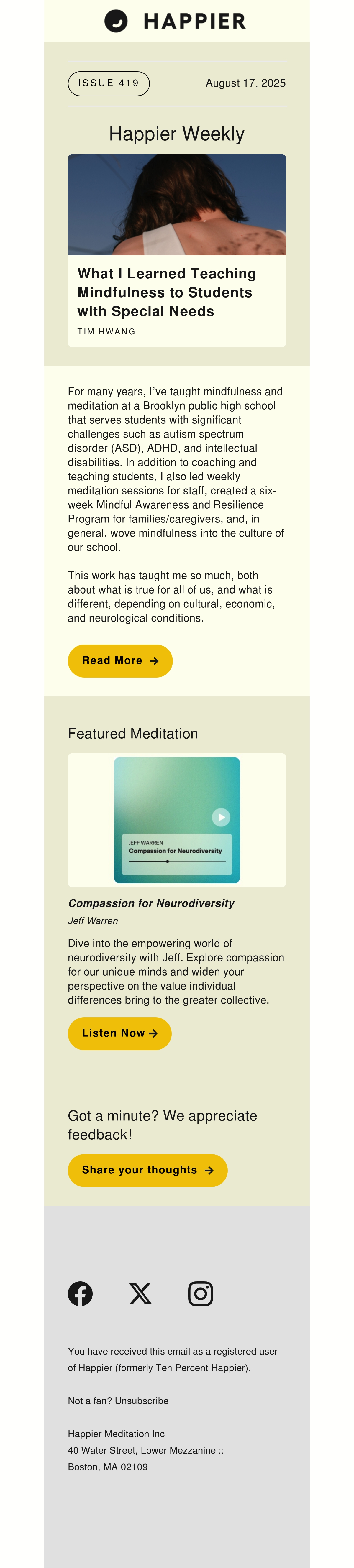Open the Compassion for Neurodiversity meditation card
354x1568 pixels.
(177, 820)
